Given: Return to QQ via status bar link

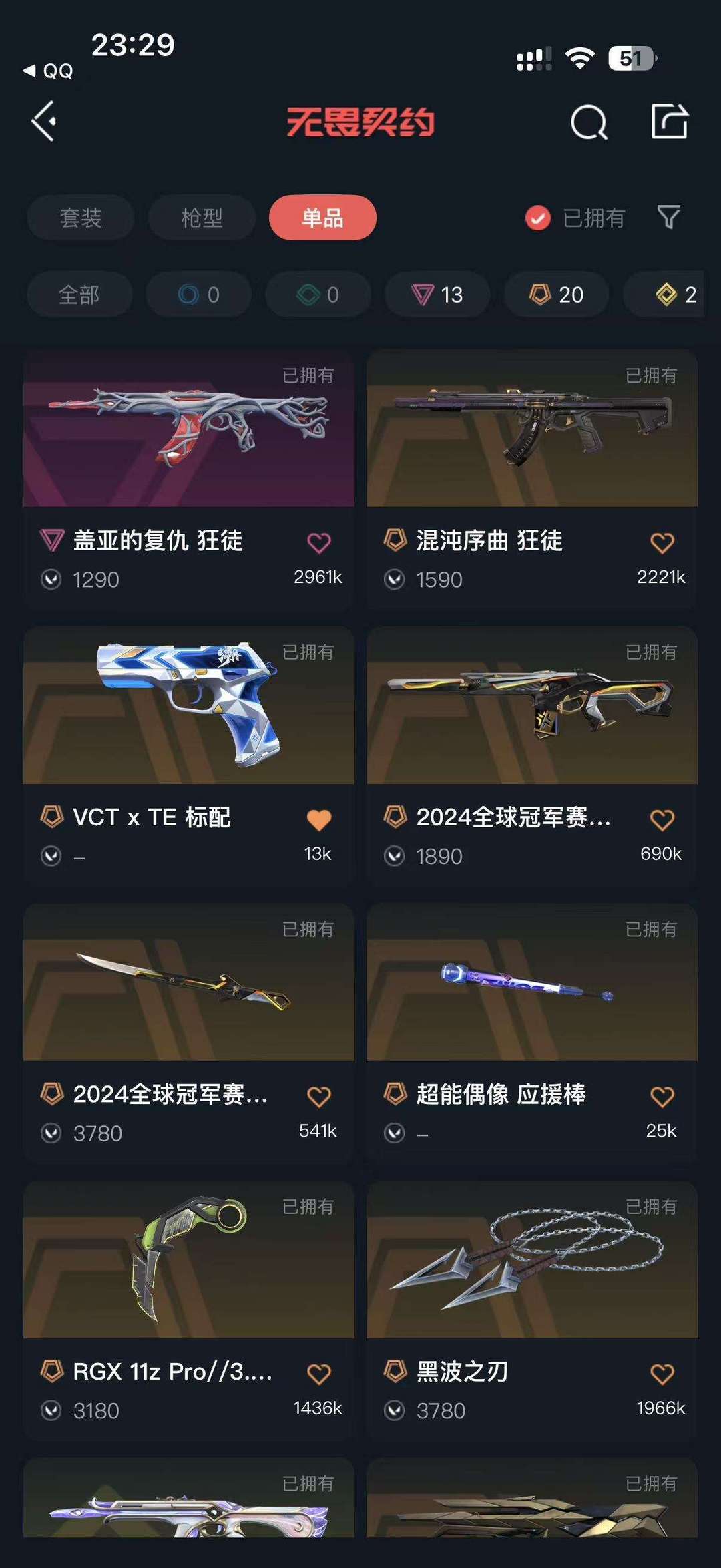Looking at the screenshot, I should [49, 71].
